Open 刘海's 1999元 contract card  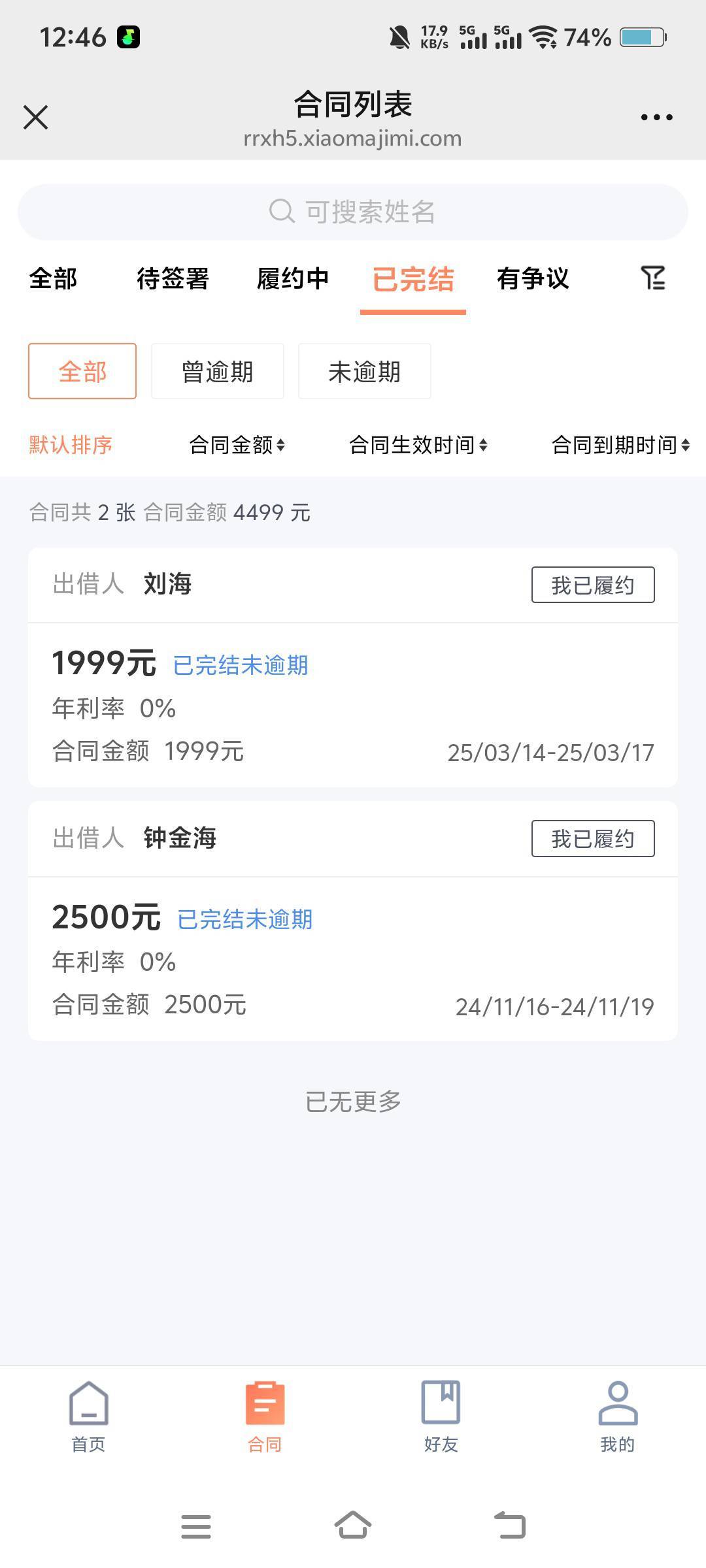(353, 668)
